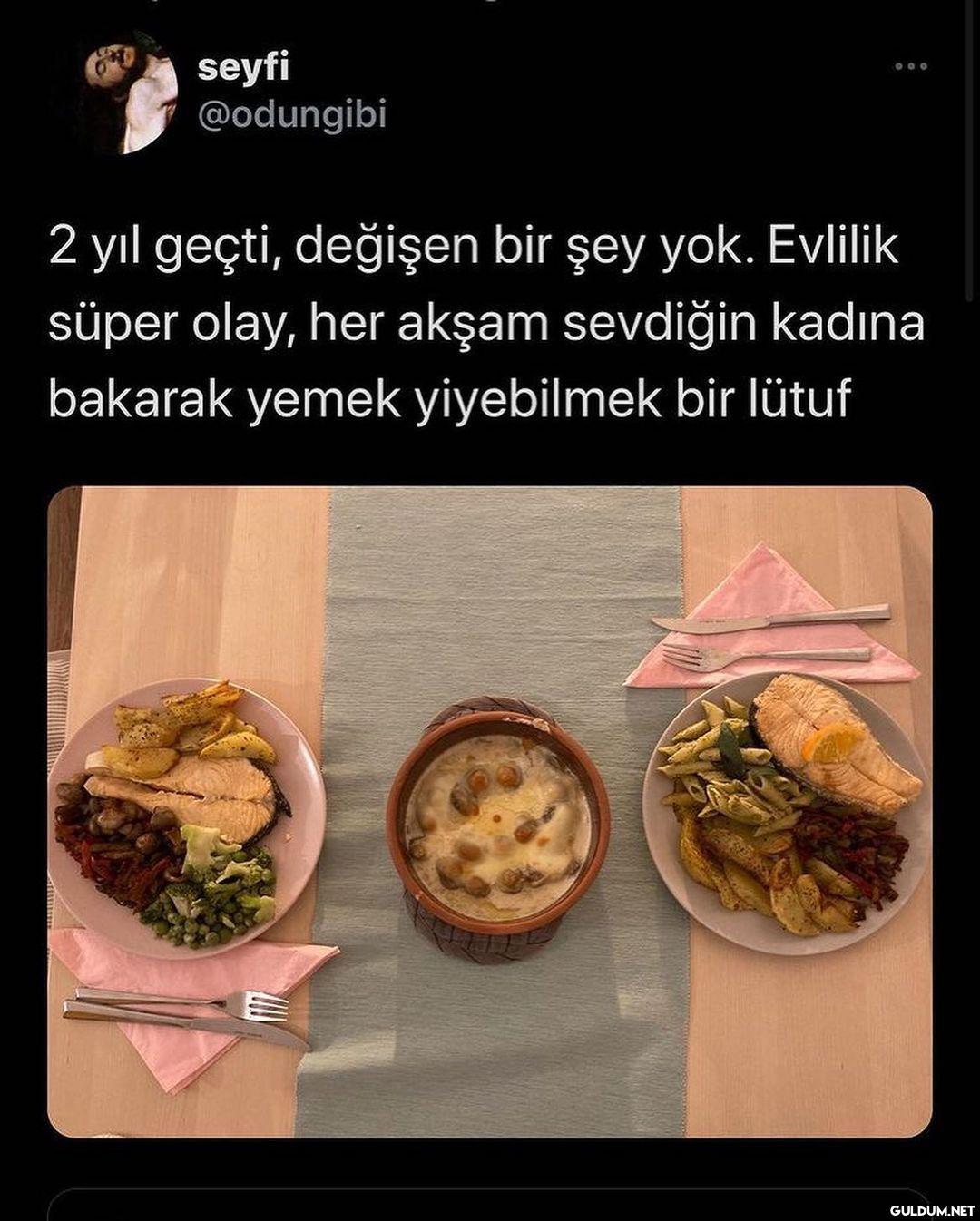Open seyfi's profile picture
980x1221 pixels.
126,94
